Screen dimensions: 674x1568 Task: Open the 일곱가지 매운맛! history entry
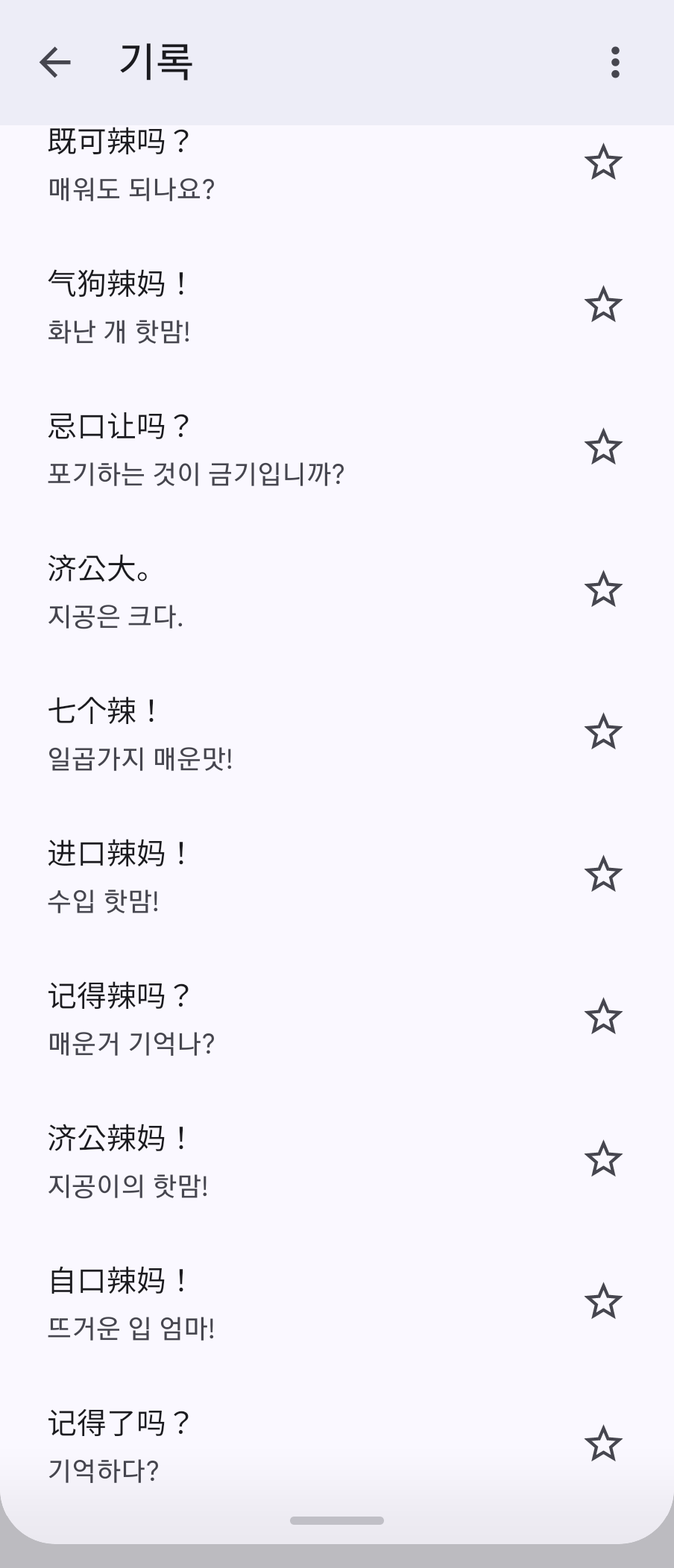(x=224, y=734)
